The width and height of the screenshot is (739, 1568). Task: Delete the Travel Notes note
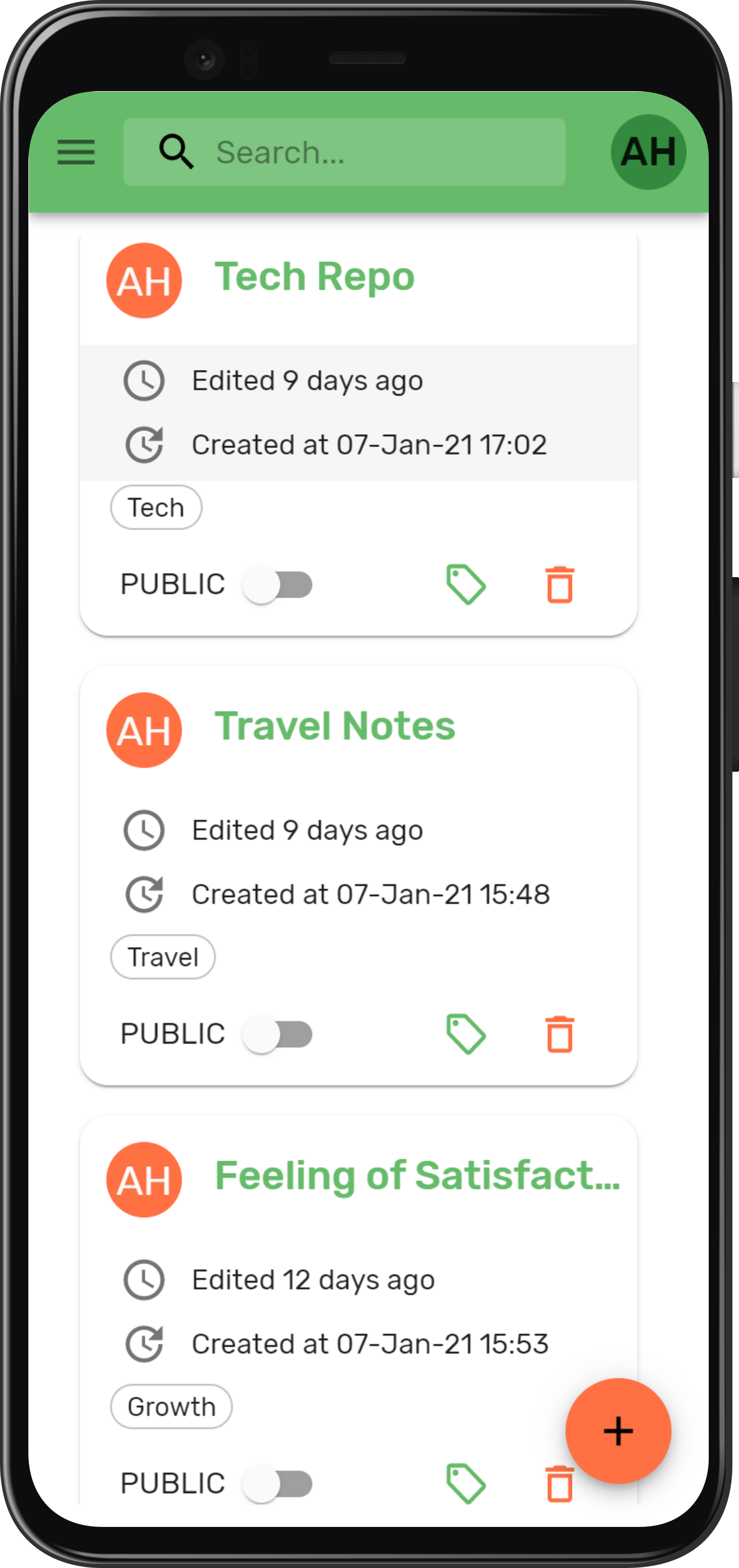(x=559, y=1034)
